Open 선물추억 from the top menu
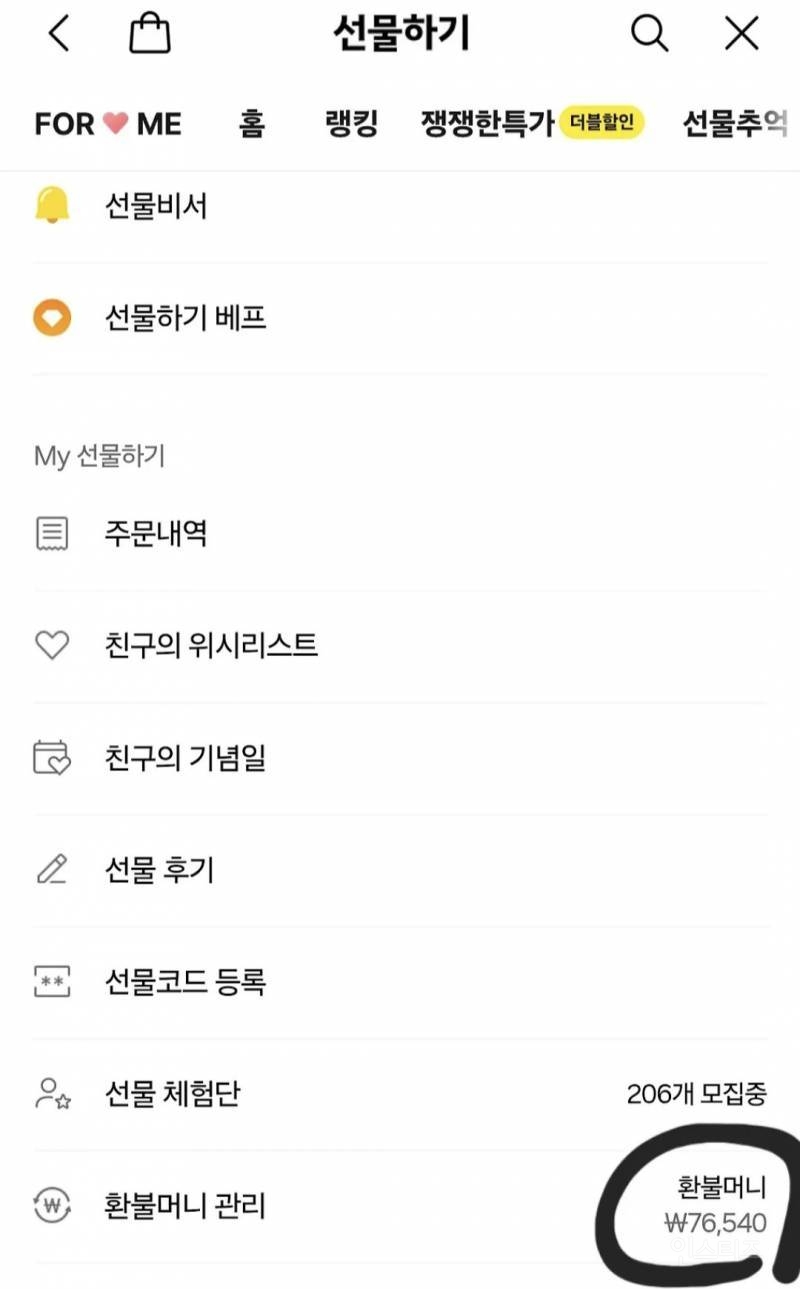The width and height of the screenshot is (800, 1289). [737, 124]
